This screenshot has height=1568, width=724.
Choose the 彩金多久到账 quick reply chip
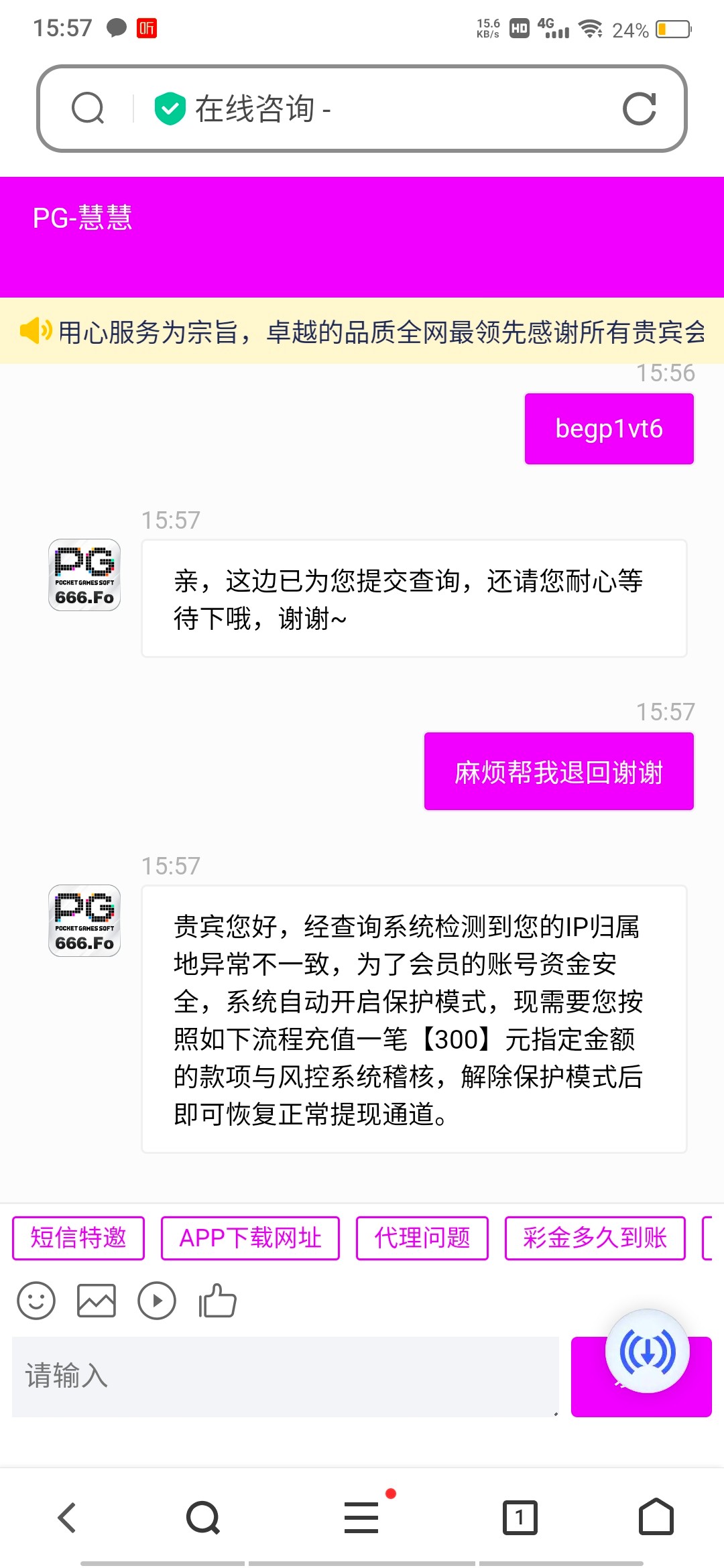point(595,1238)
